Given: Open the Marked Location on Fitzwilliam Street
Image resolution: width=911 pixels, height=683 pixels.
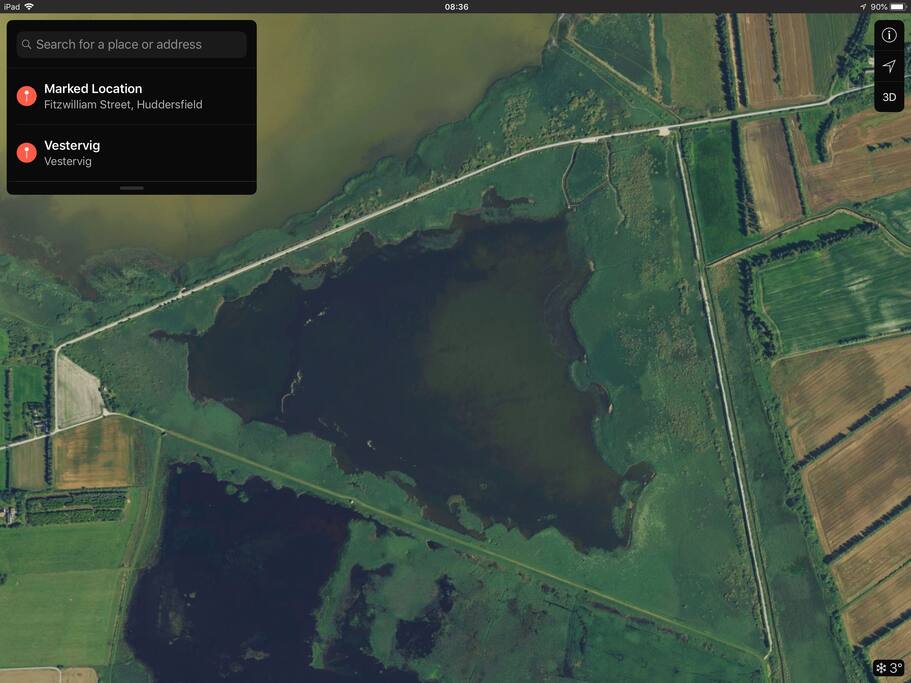Looking at the screenshot, I should pos(131,96).
